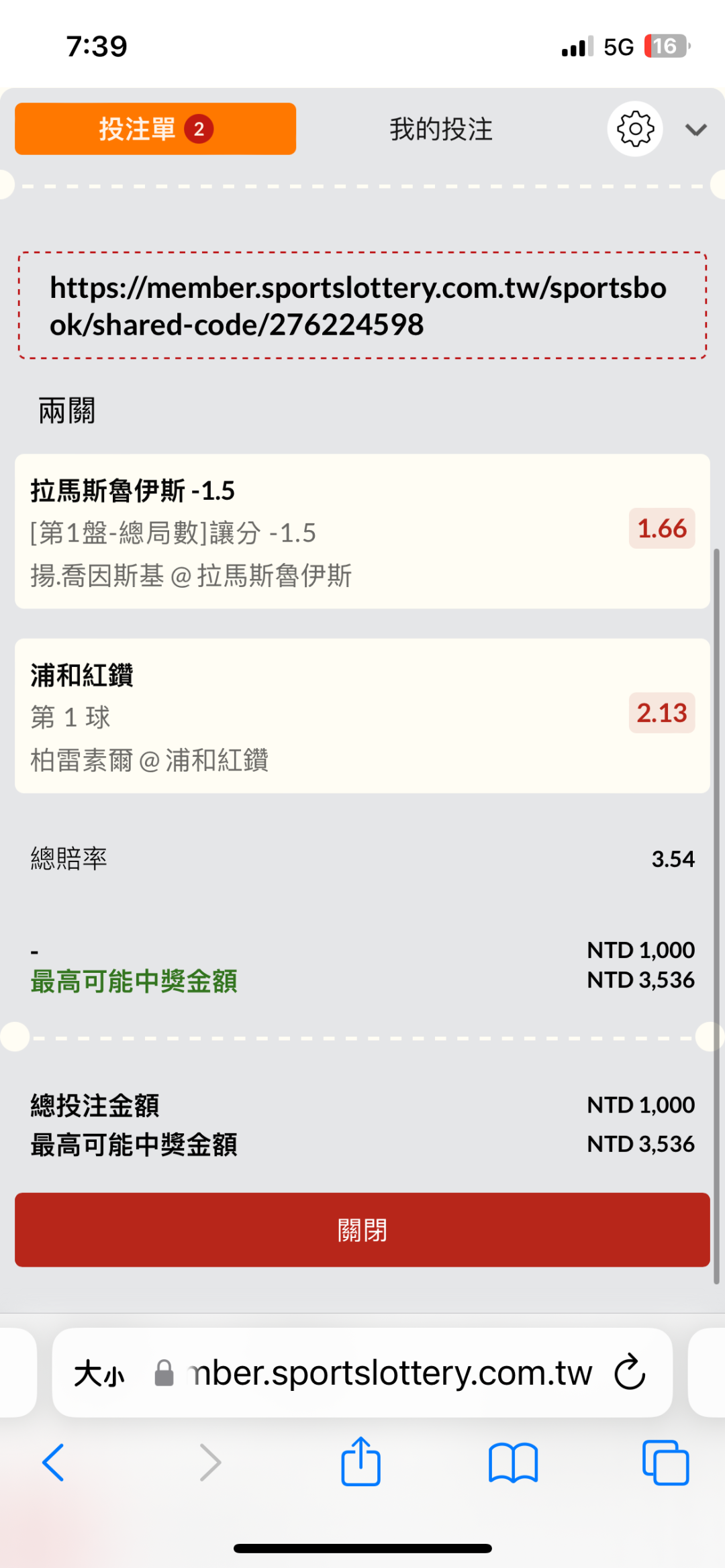
Task: Open Safari bookmarks
Action: point(514,1462)
